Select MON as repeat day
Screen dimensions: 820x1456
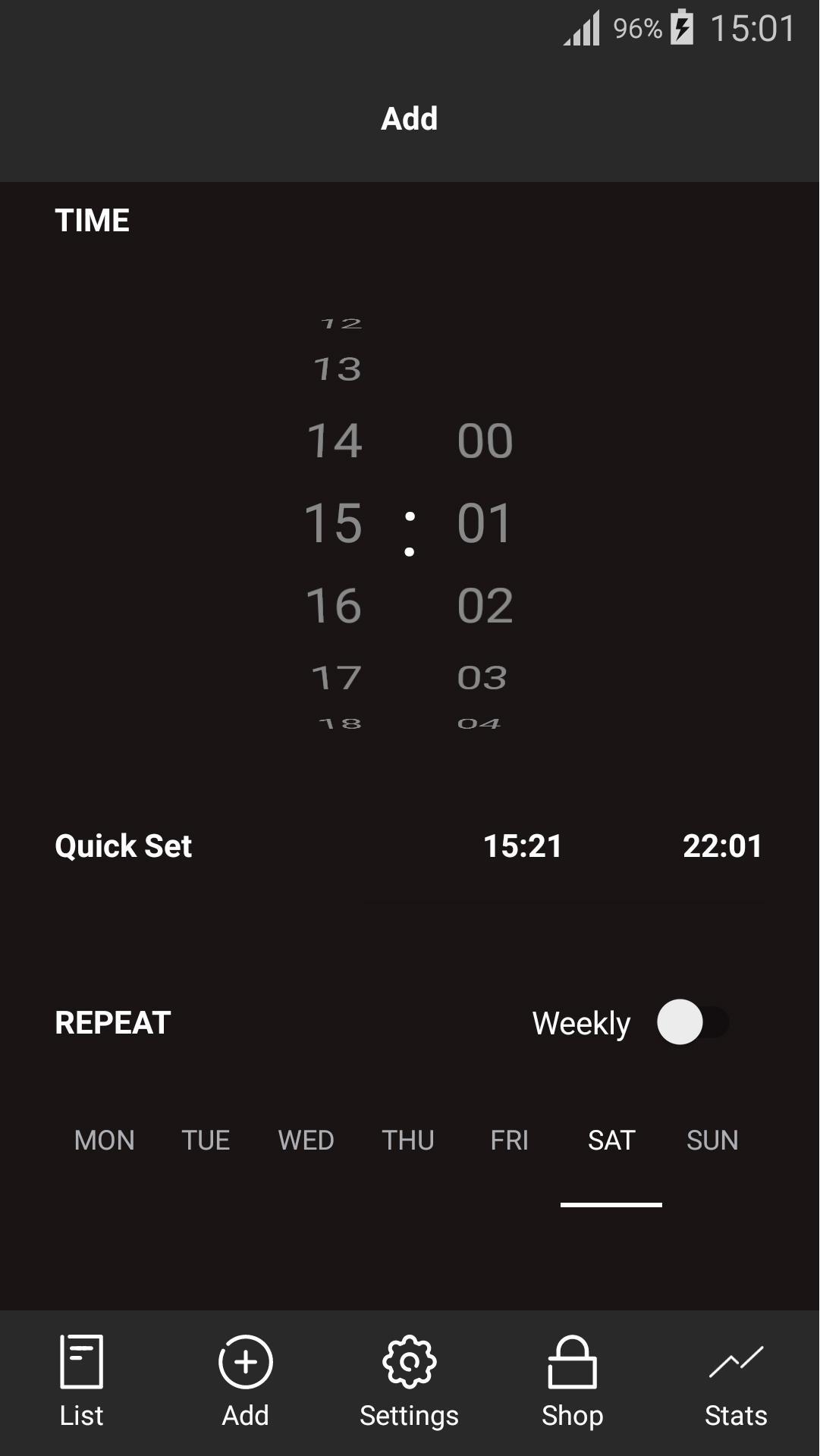pyautogui.click(x=105, y=1140)
